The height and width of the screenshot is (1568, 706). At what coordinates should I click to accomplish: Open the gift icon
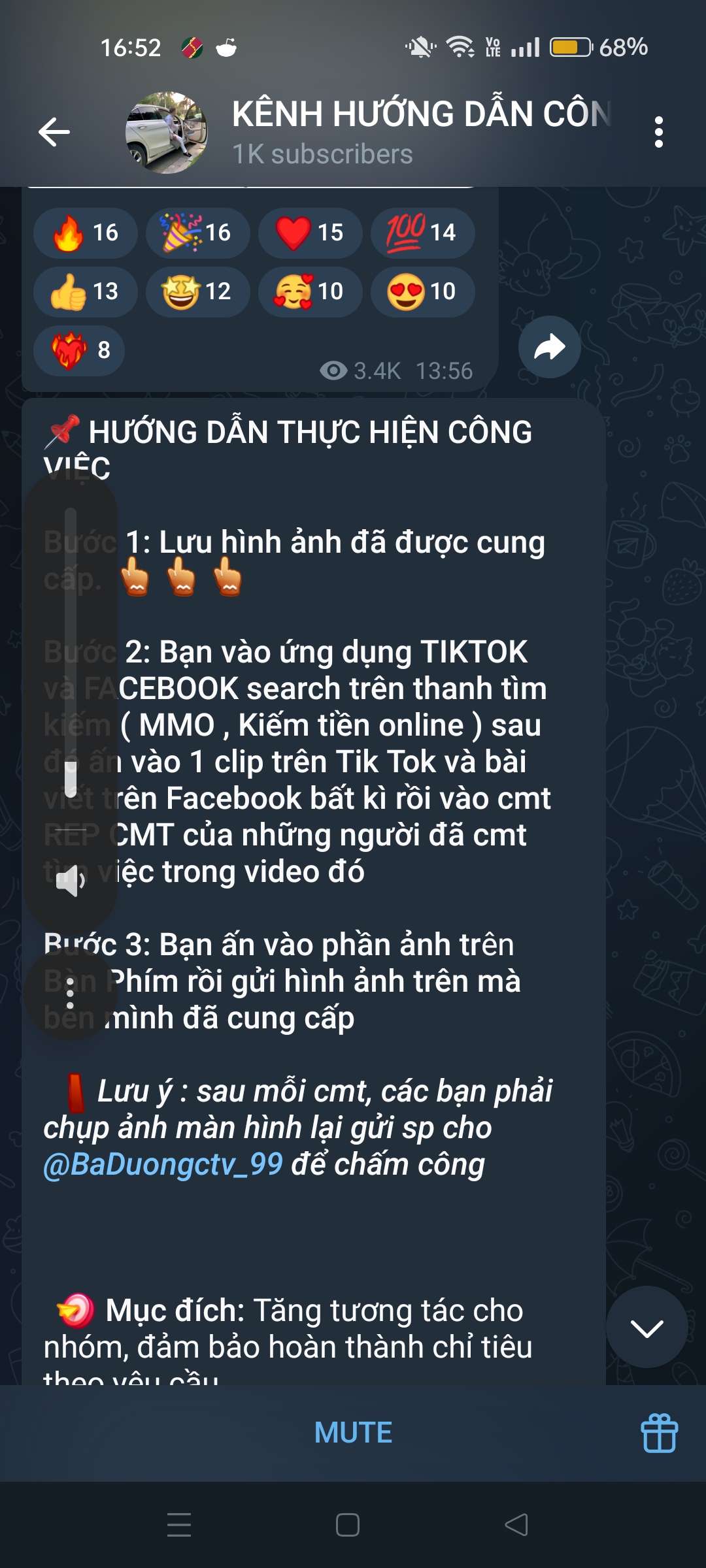(x=660, y=1433)
